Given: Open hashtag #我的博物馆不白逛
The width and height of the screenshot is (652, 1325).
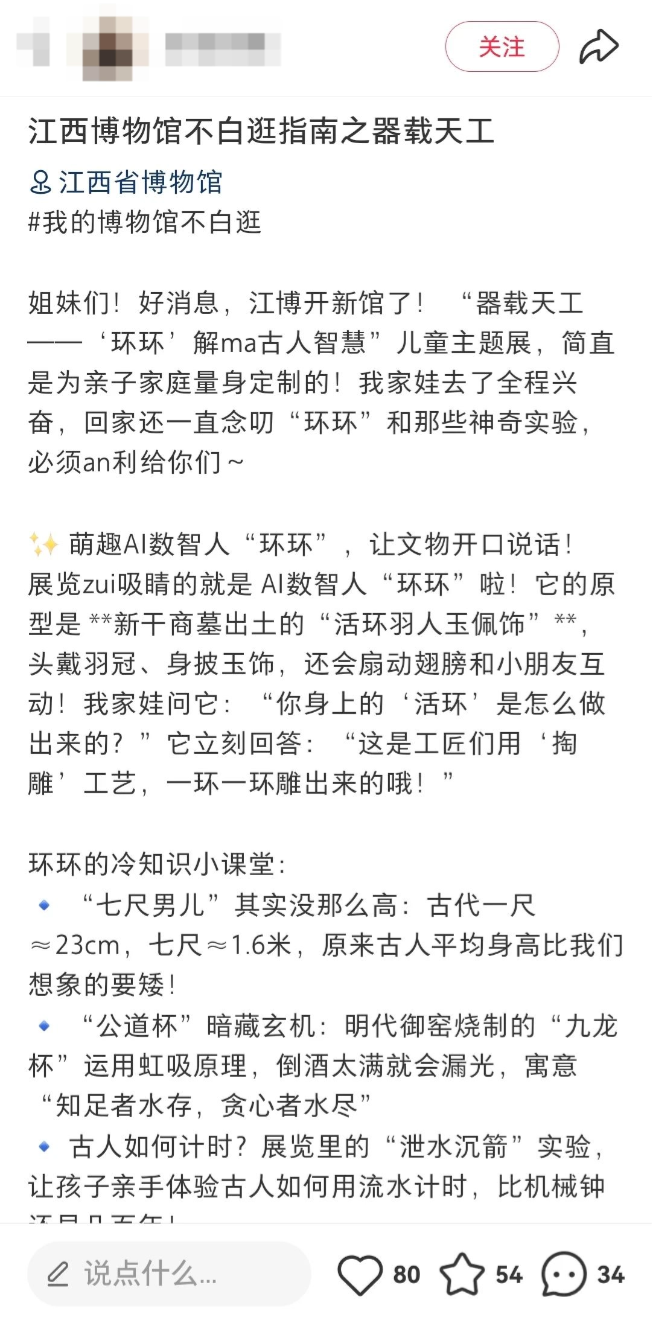Looking at the screenshot, I should [x=145, y=221].
